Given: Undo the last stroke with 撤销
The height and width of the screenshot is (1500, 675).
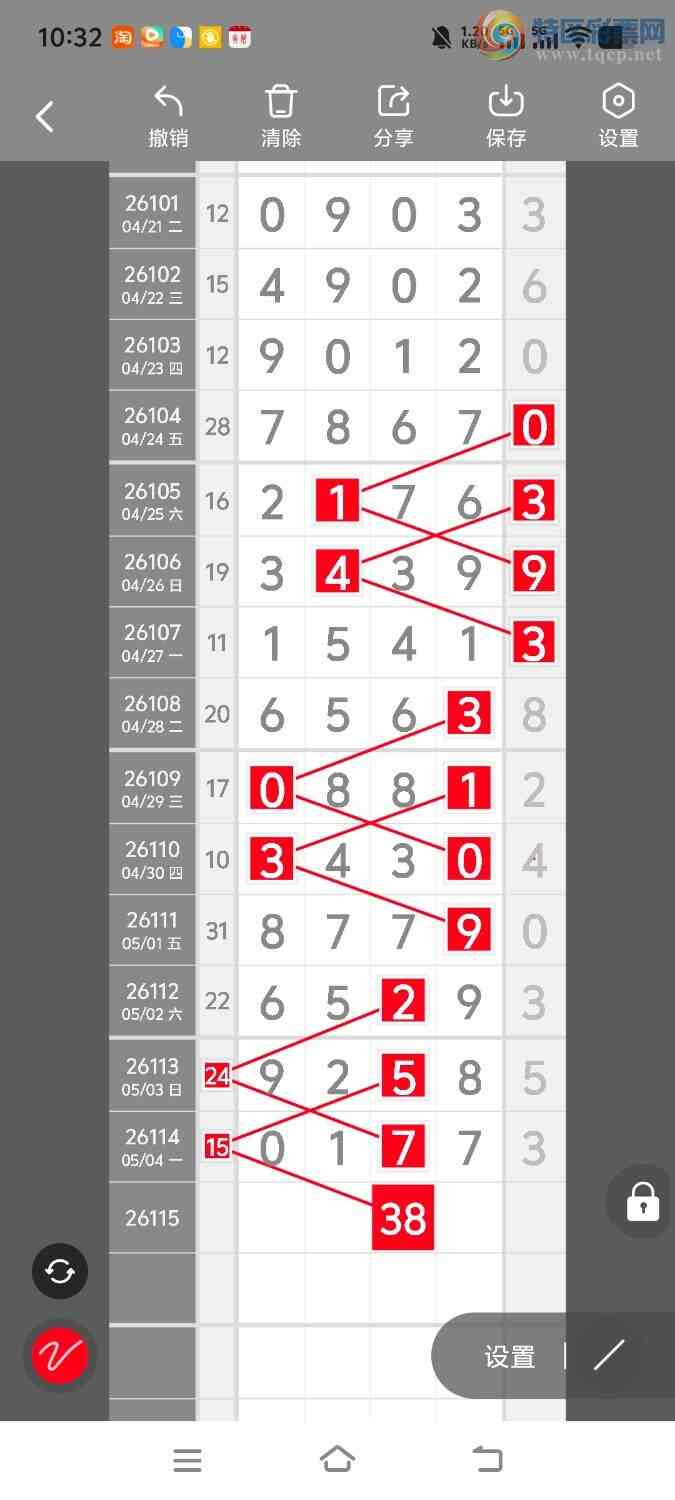Looking at the screenshot, I should [x=168, y=117].
